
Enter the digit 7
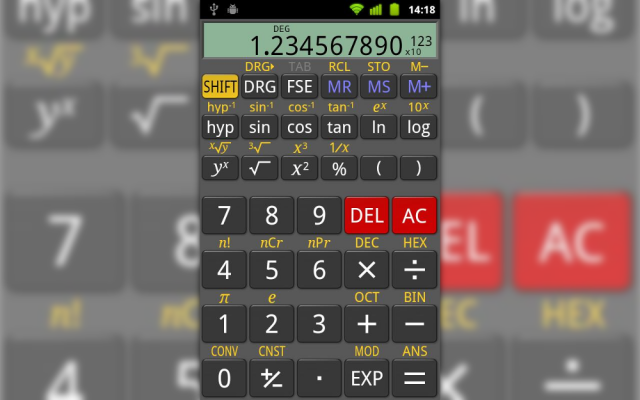point(225,215)
